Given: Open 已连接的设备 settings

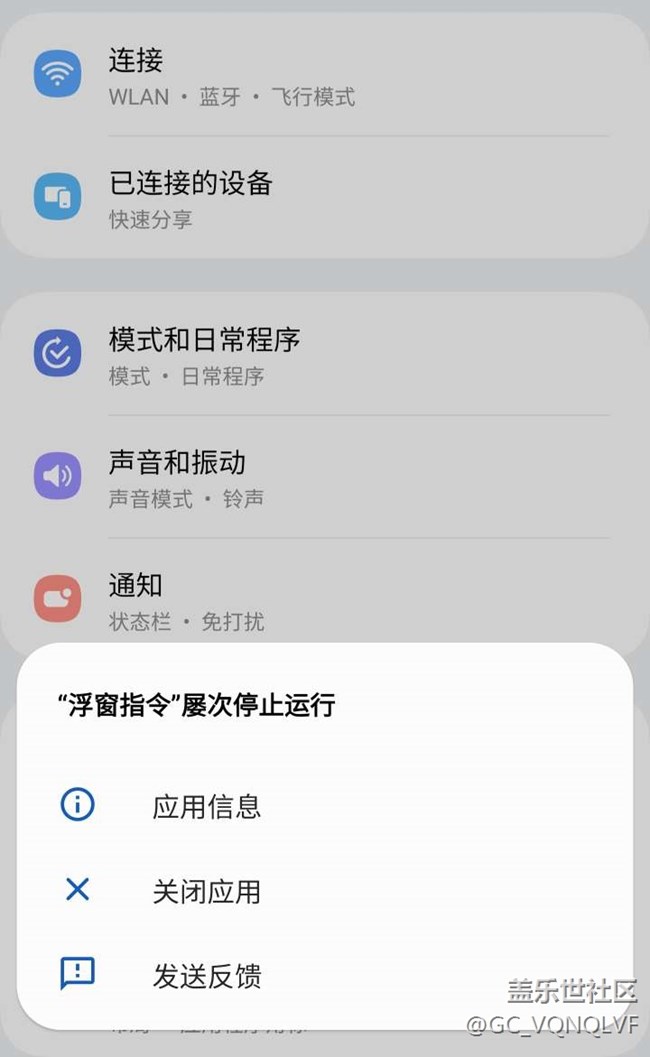Looking at the screenshot, I should (x=324, y=198).
